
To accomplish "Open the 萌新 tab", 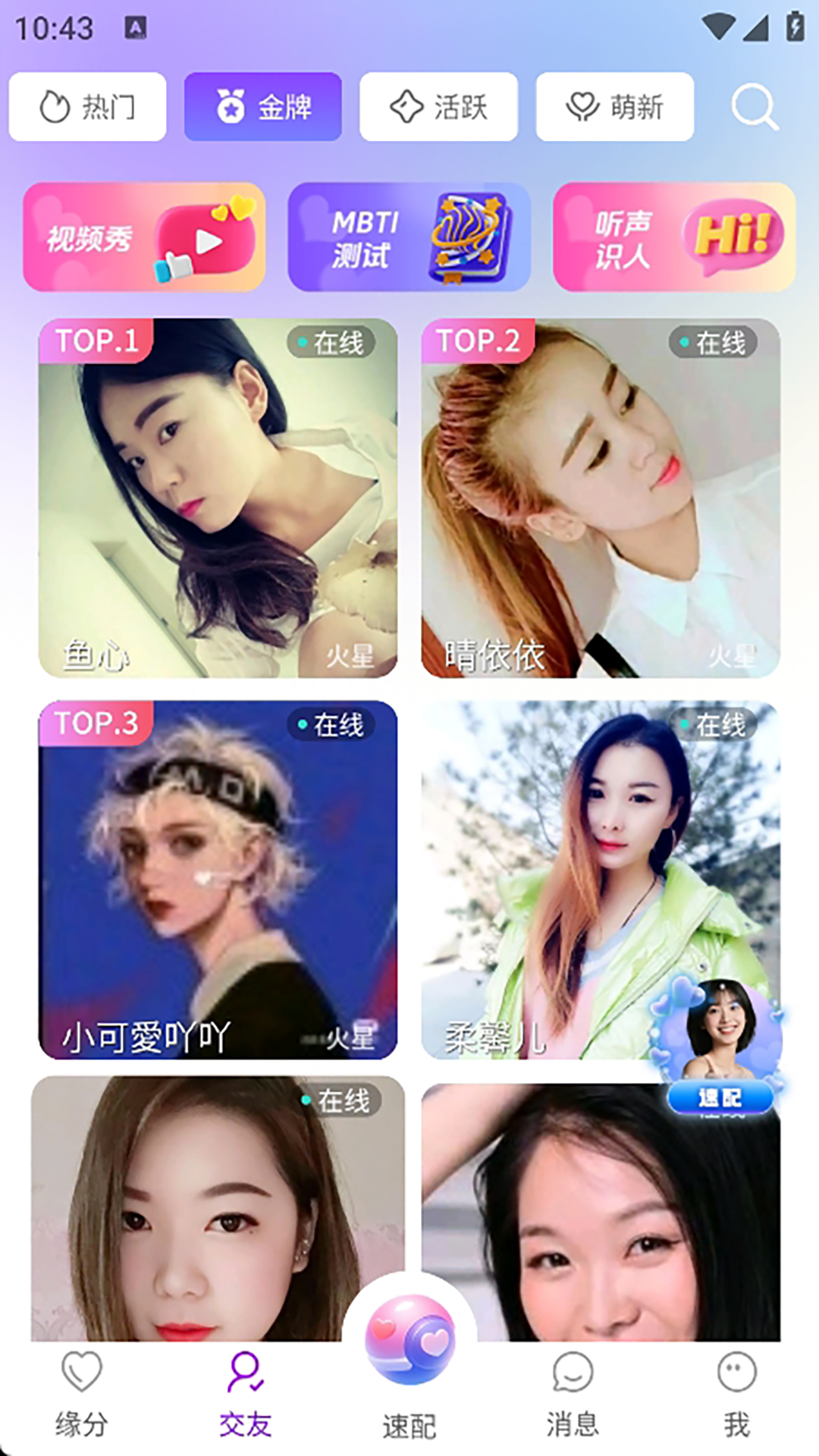I will click(x=614, y=107).
